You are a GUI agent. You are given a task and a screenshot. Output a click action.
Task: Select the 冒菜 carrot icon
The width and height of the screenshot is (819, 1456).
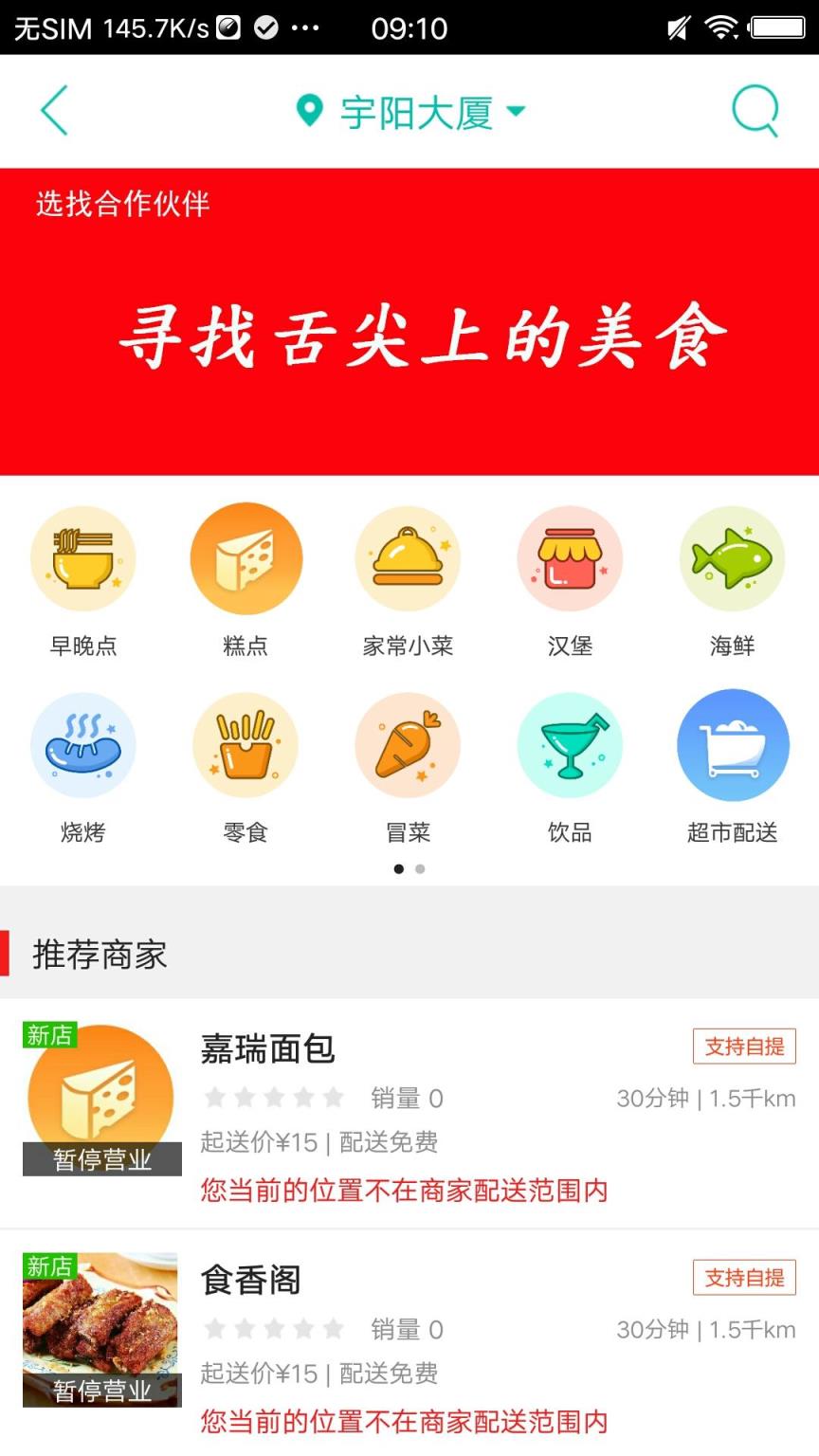408,744
